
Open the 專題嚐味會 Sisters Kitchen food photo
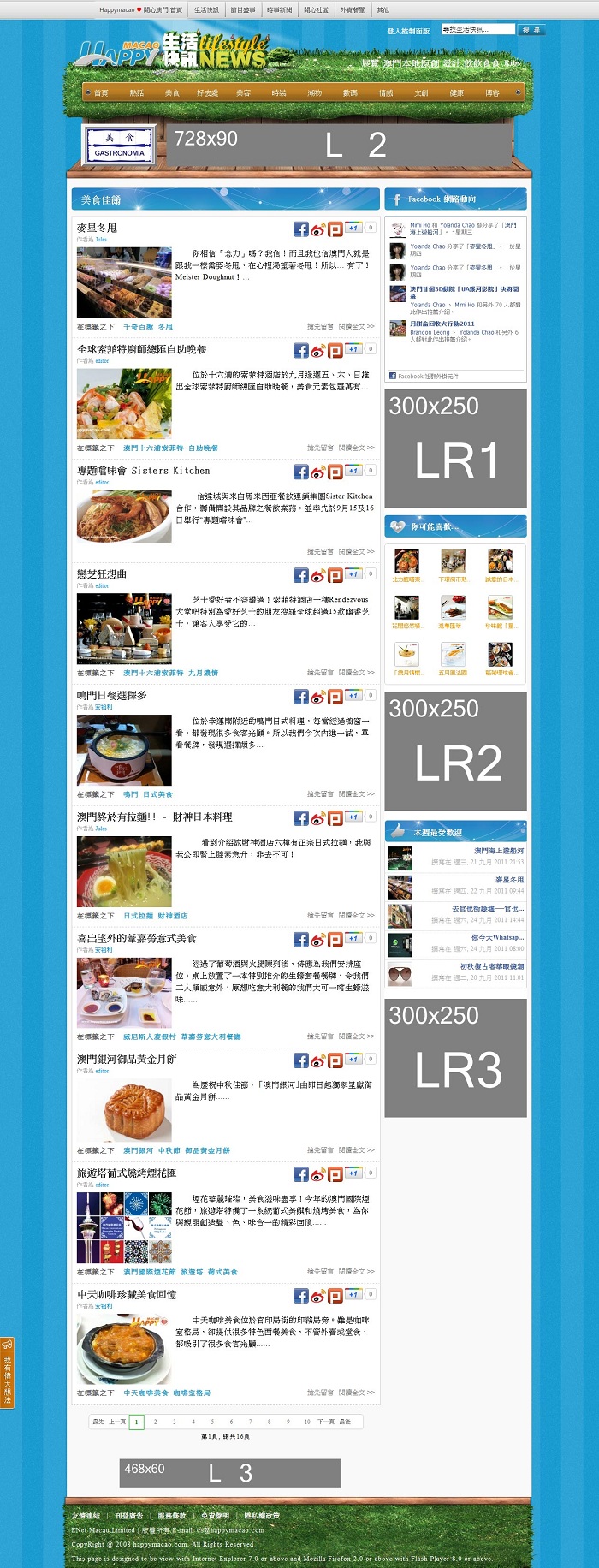[124, 516]
